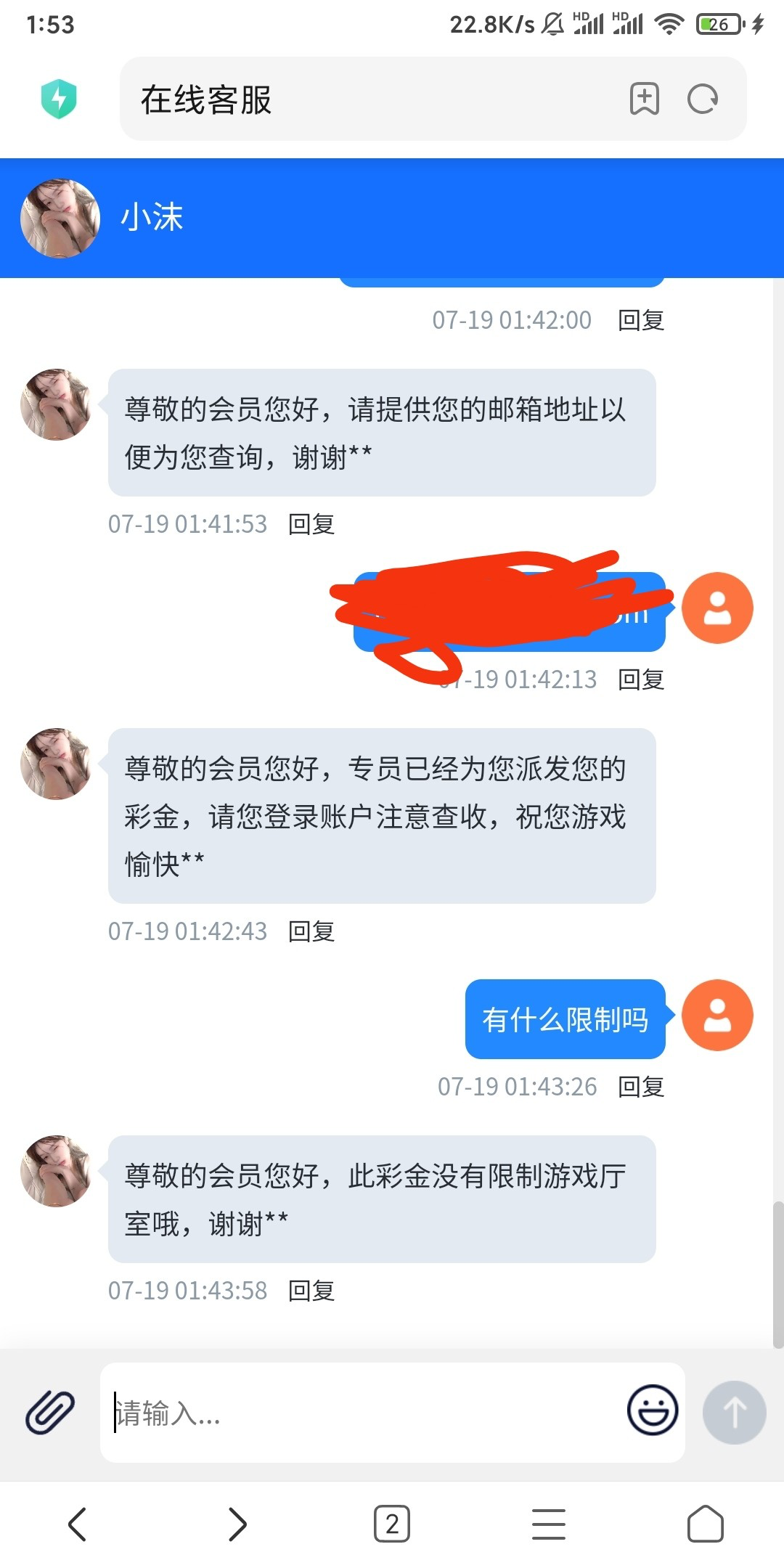The height and width of the screenshot is (1568, 784).
Task: Tap the 在线客服 address bar
Action: point(363,99)
